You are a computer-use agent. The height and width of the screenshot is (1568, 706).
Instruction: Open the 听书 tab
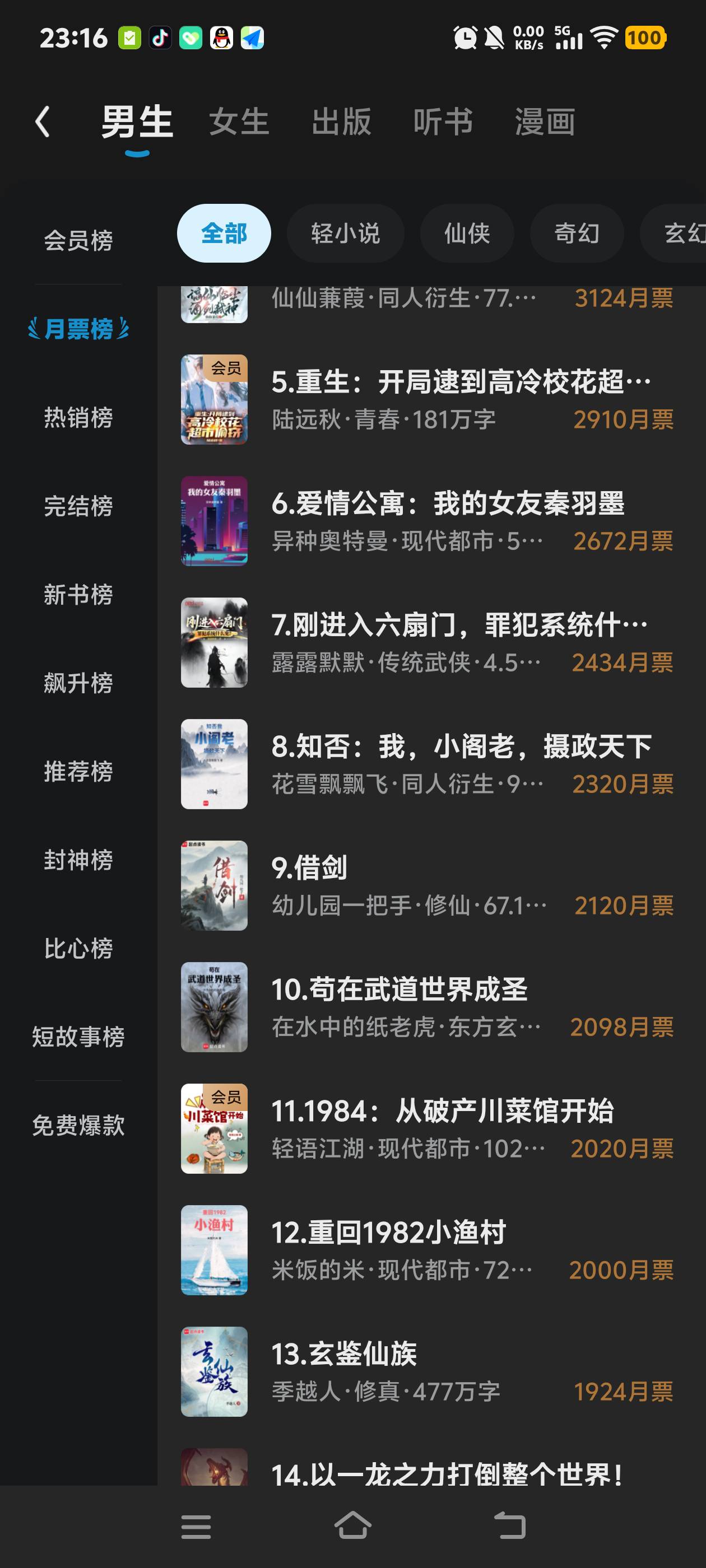[x=443, y=122]
